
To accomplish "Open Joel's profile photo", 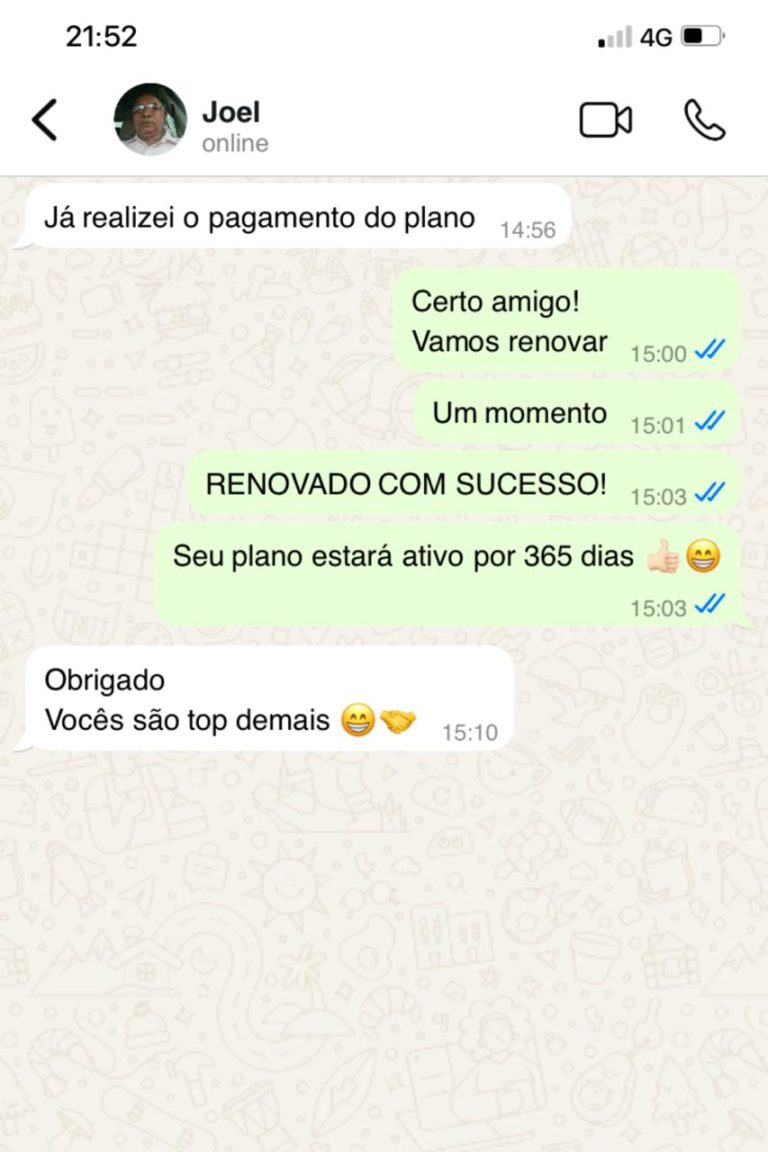I will tap(150, 120).
